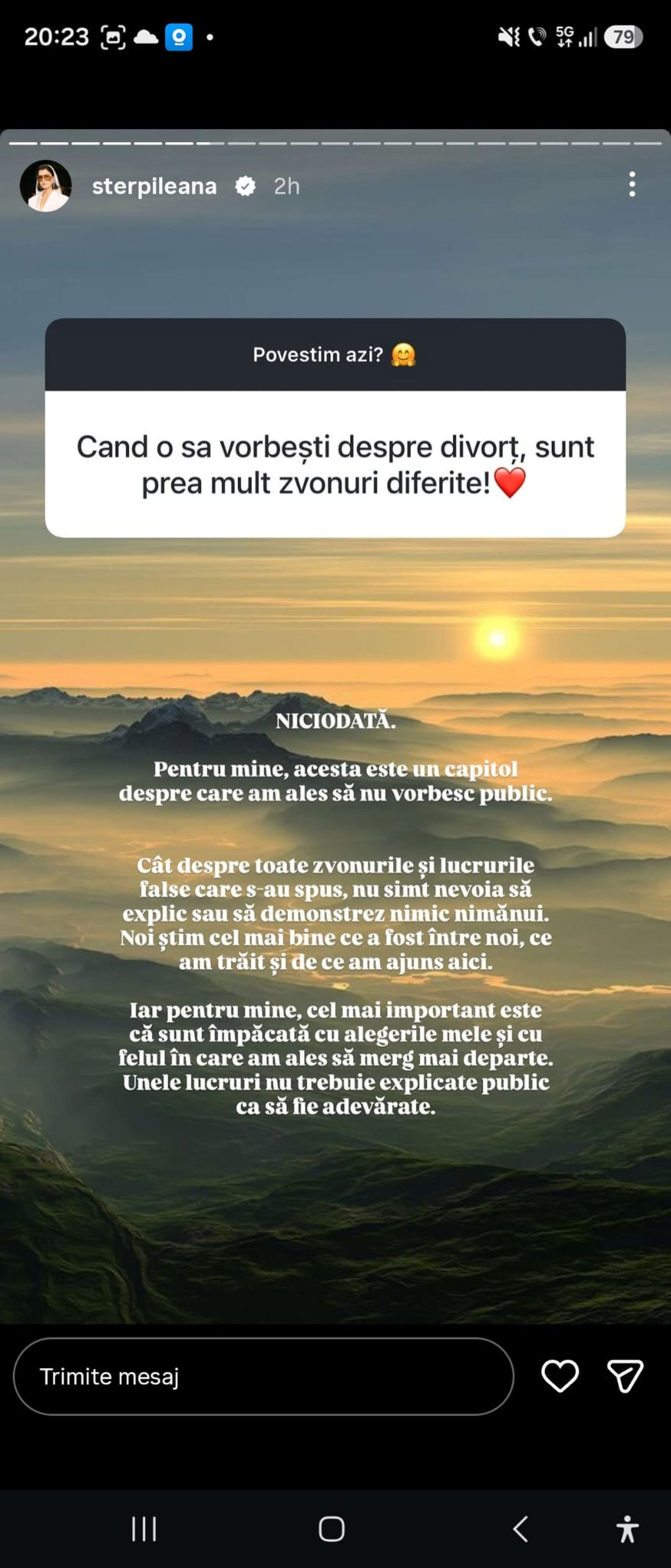Open sterpileana's profile picture
Viewport: 671px width, 1568px height.
46,186
